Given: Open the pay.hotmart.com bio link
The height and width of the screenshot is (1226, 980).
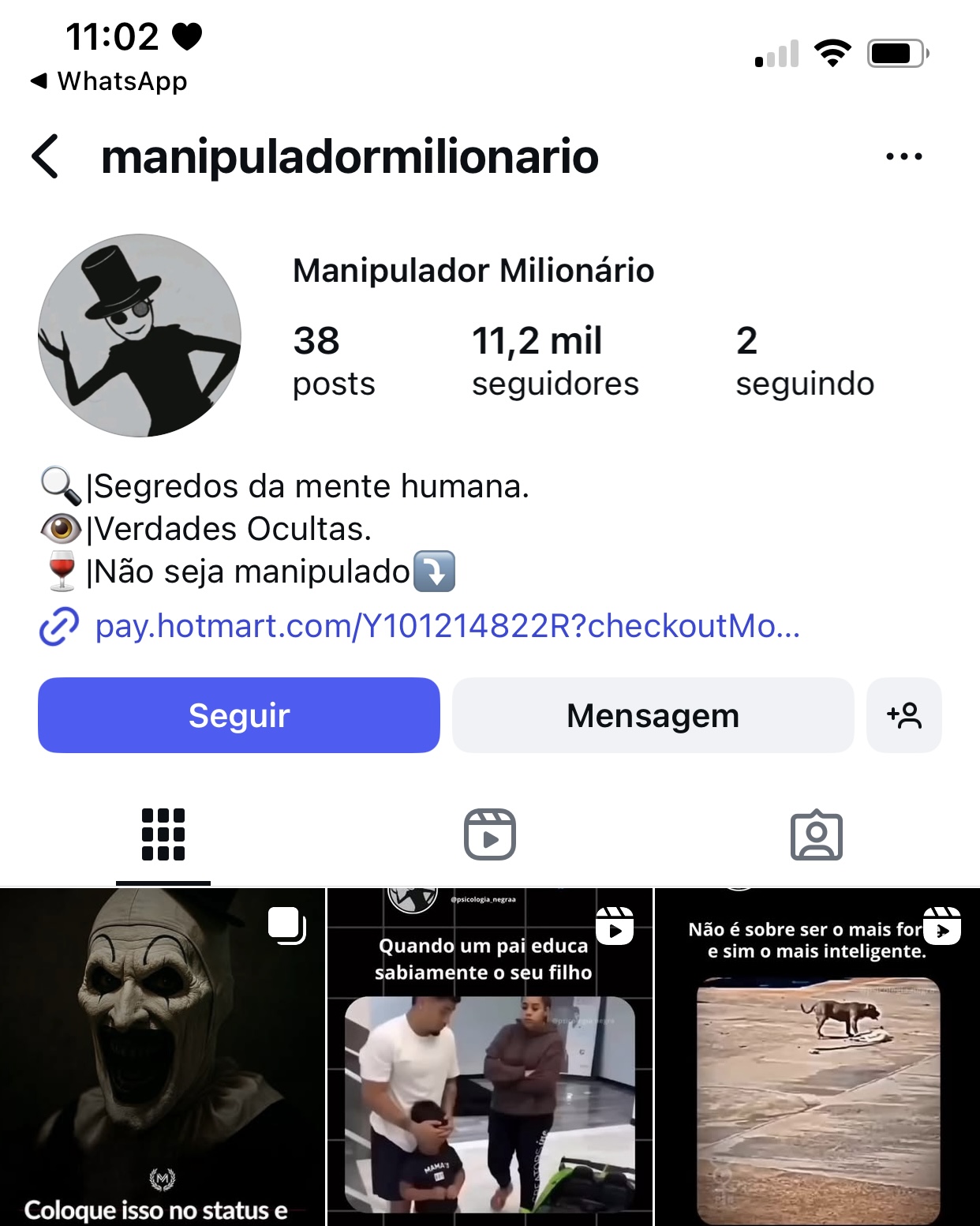Looking at the screenshot, I should pyautogui.click(x=447, y=627).
